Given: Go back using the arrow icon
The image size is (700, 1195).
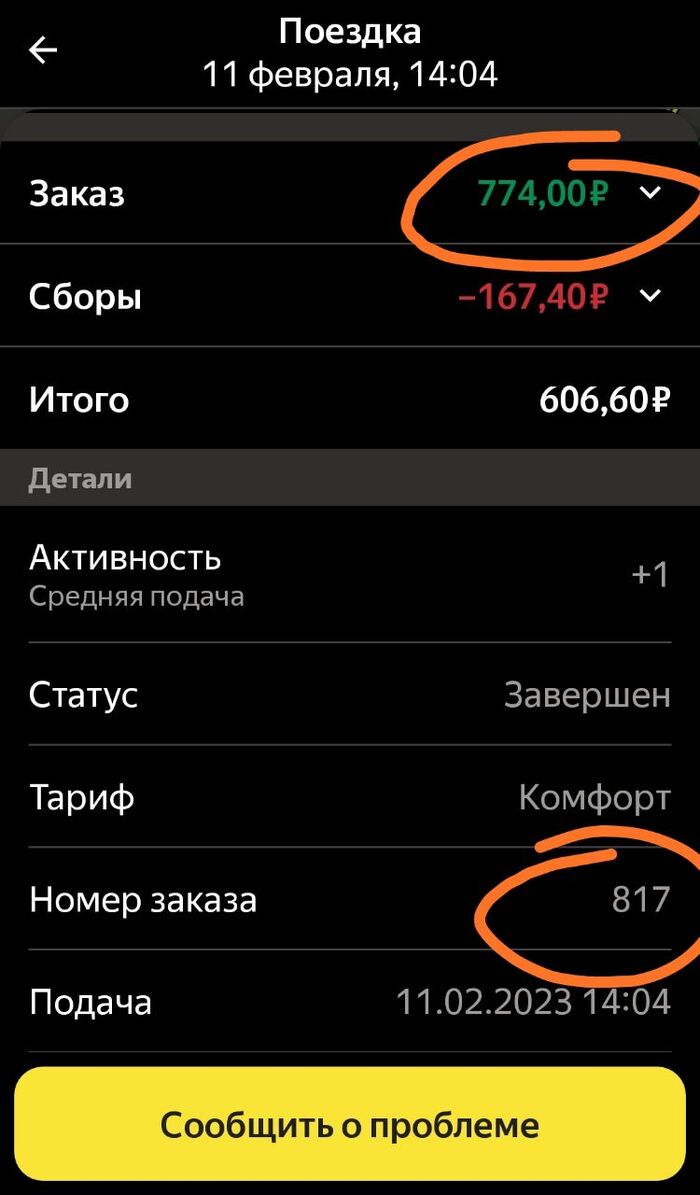Looking at the screenshot, I should pyautogui.click(x=43, y=51).
